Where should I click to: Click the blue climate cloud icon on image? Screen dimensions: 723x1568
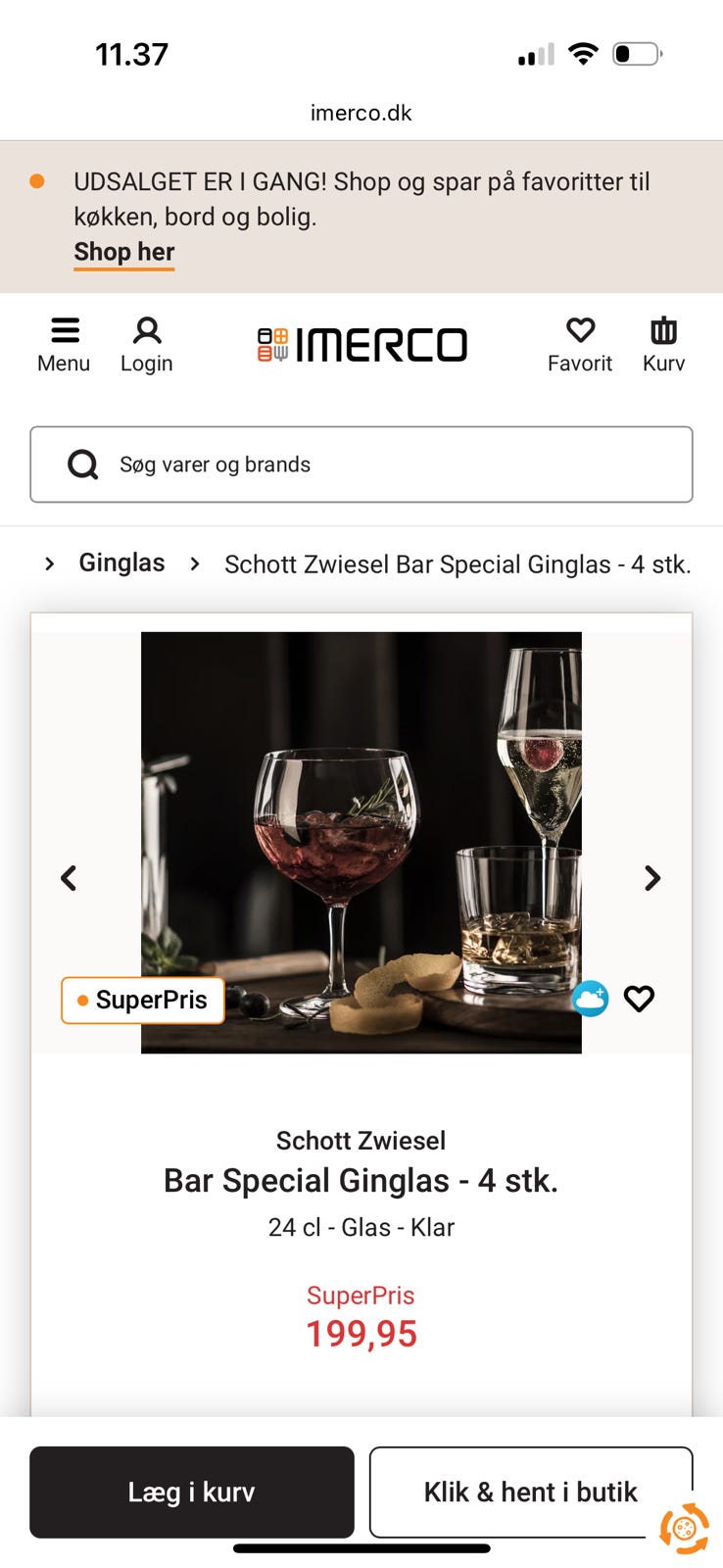(x=590, y=999)
